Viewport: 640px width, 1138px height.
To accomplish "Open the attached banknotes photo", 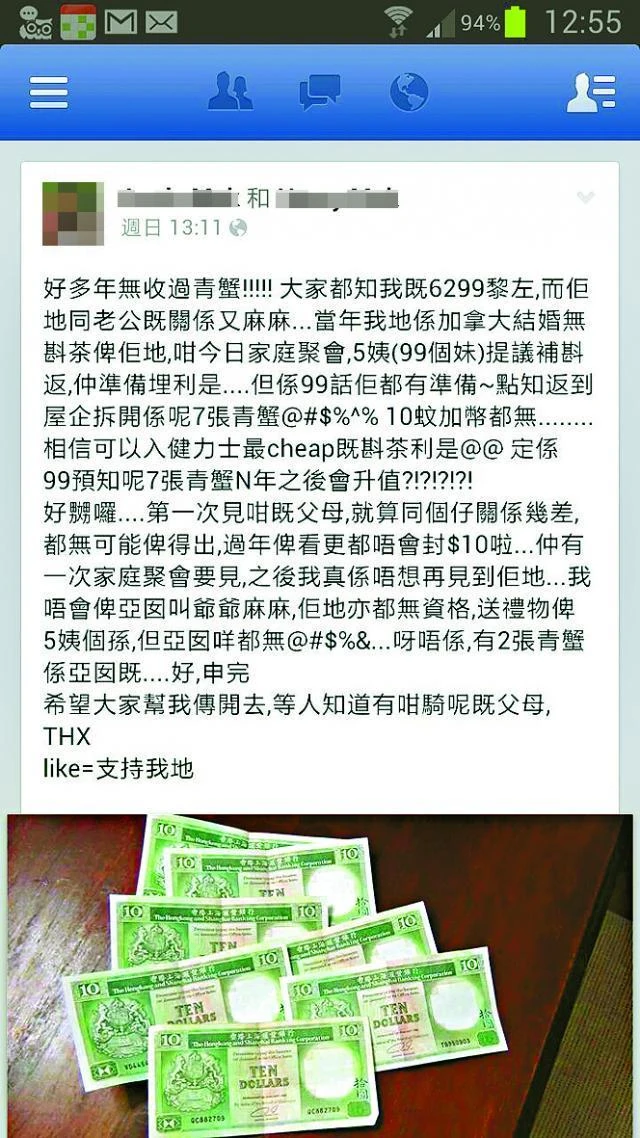I will (x=320, y=975).
